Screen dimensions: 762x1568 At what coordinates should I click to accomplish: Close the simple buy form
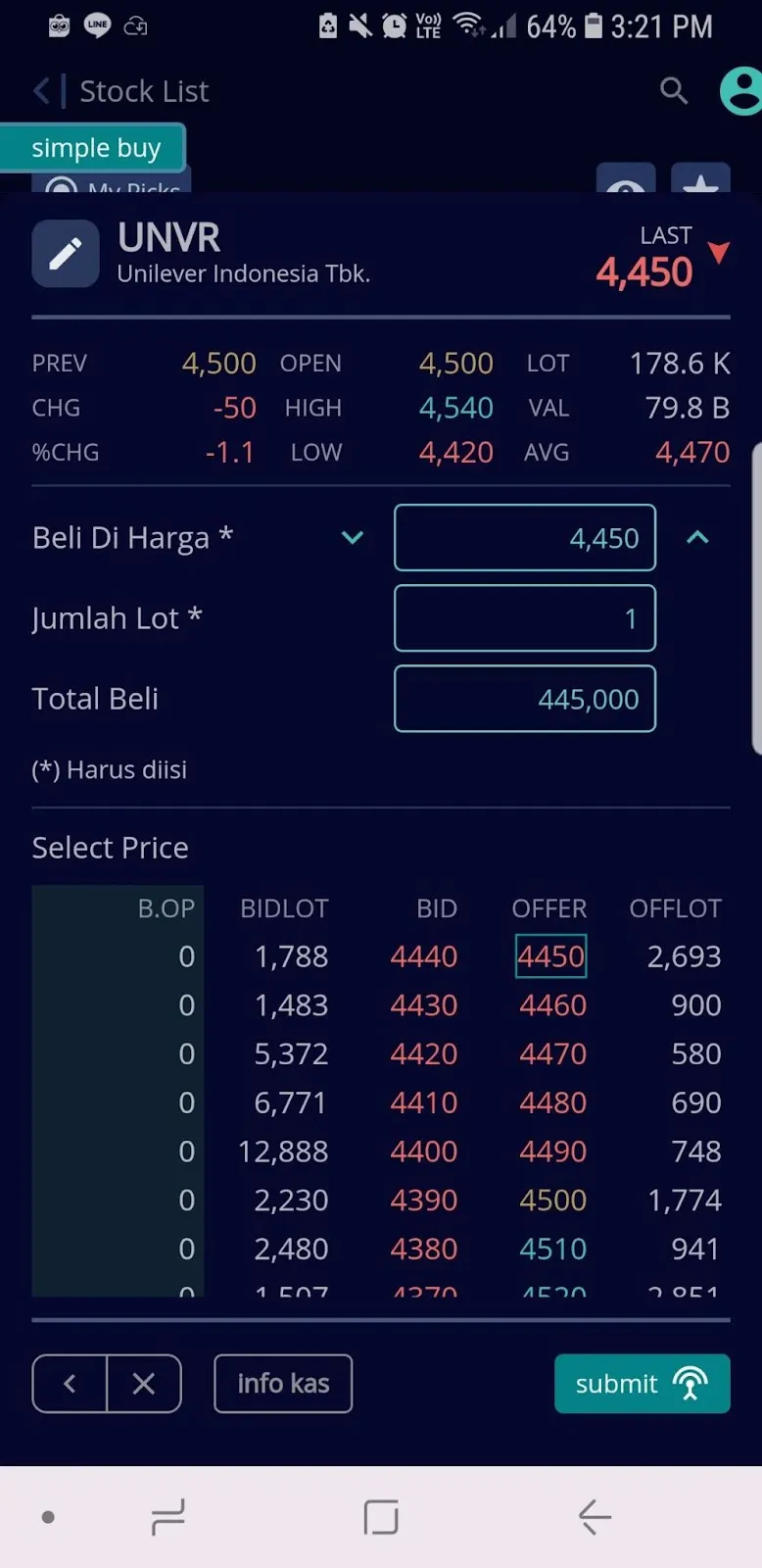point(144,1384)
